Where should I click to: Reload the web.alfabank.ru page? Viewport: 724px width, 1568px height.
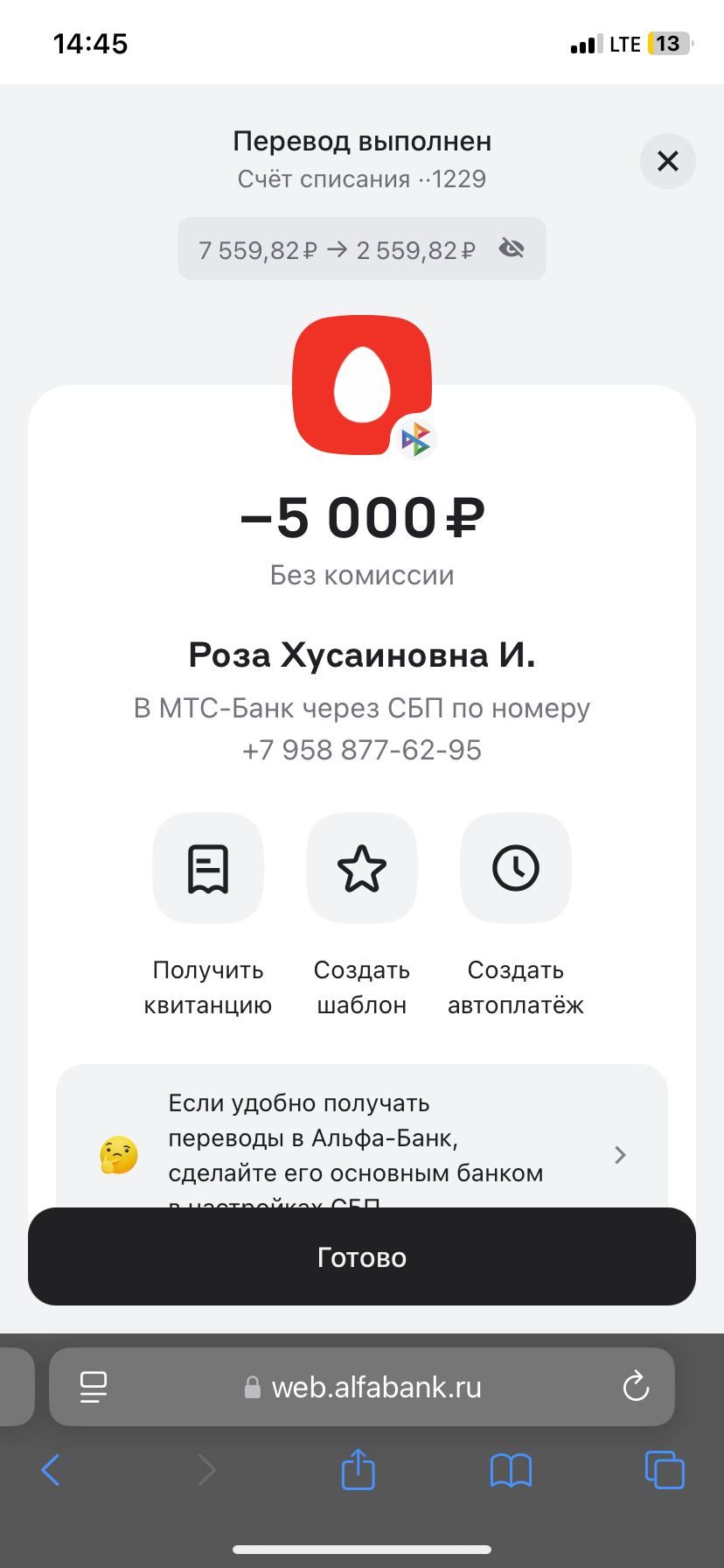pos(636,1386)
